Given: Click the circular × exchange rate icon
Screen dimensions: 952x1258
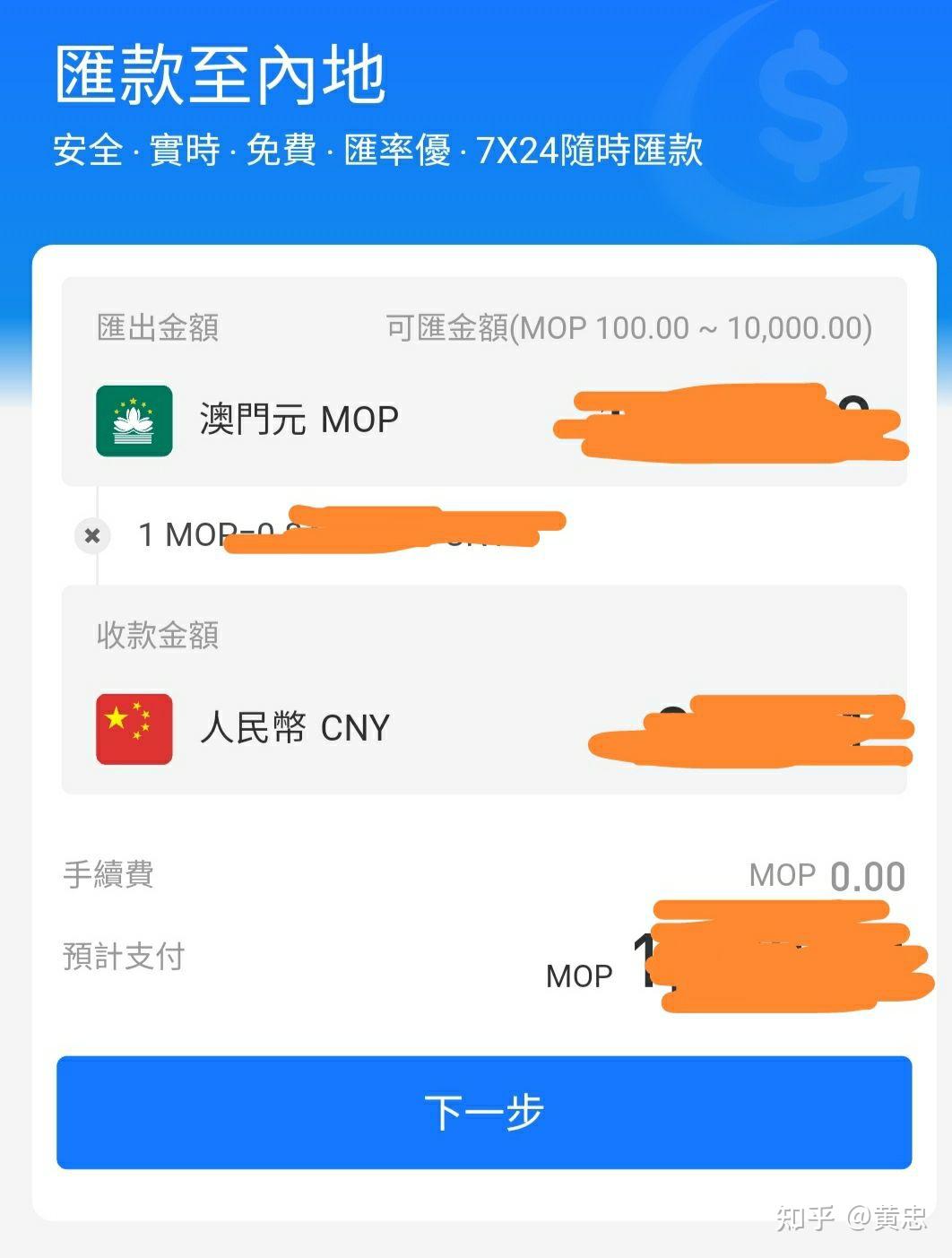Looking at the screenshot, I should tap(91, 535).
